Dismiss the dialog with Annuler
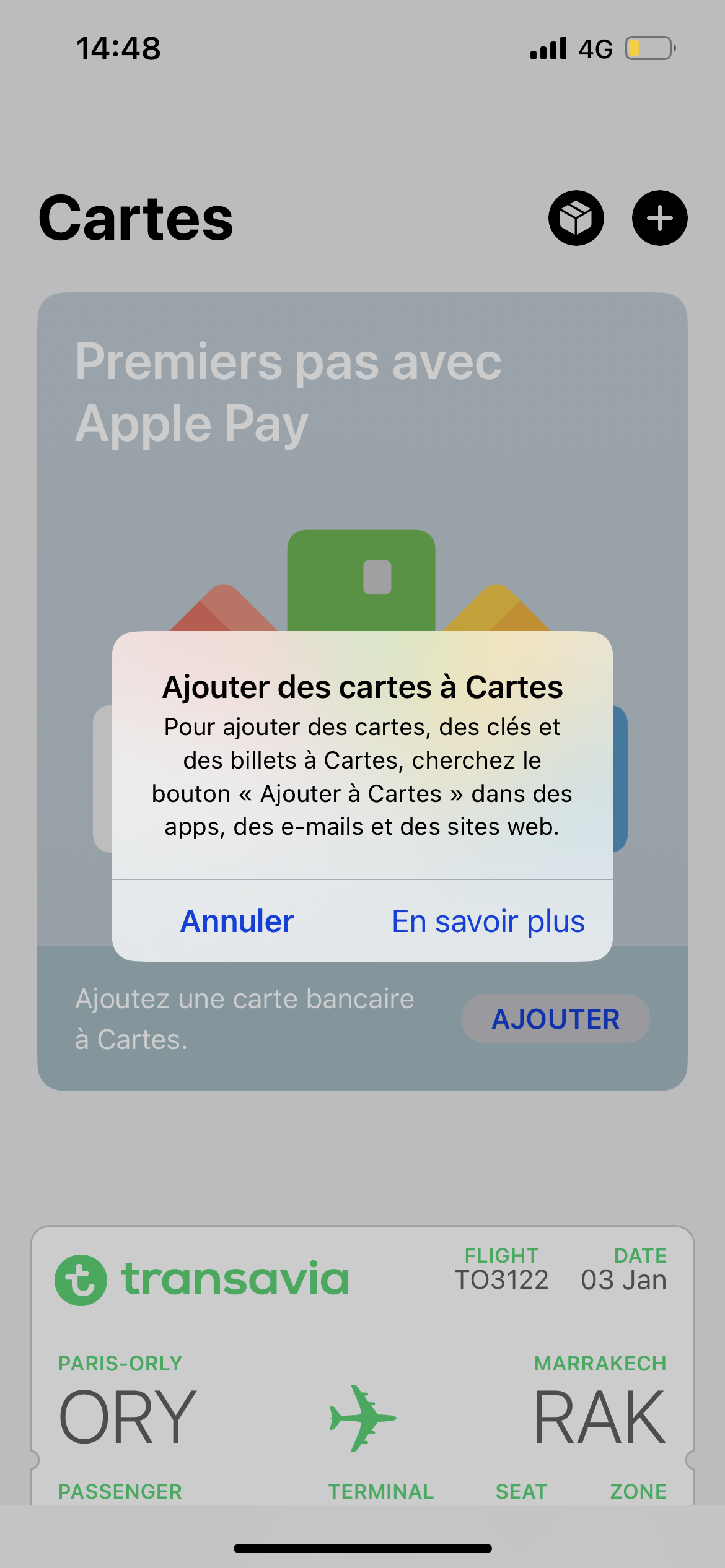 [x=237, y=921]
